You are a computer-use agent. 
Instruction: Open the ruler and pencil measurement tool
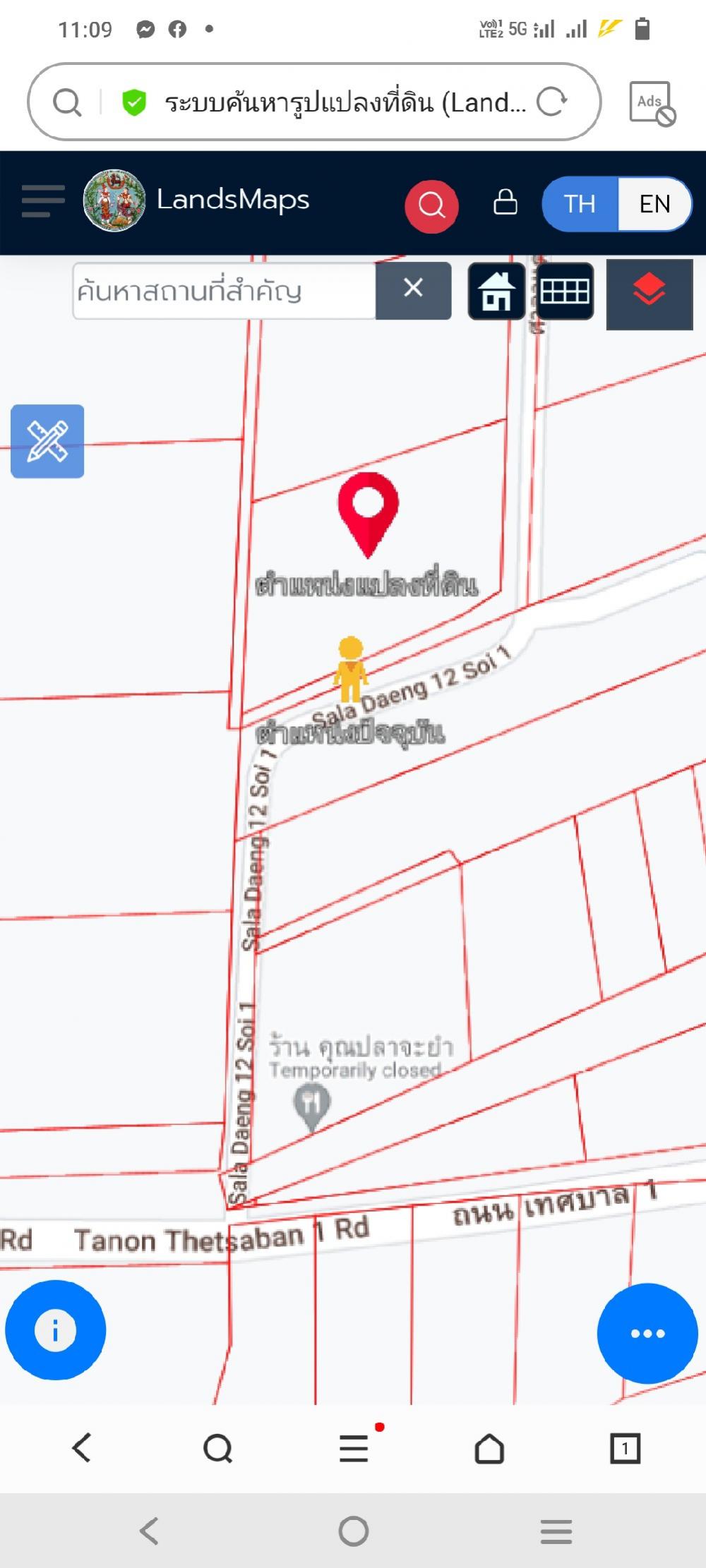coord(47,441)
